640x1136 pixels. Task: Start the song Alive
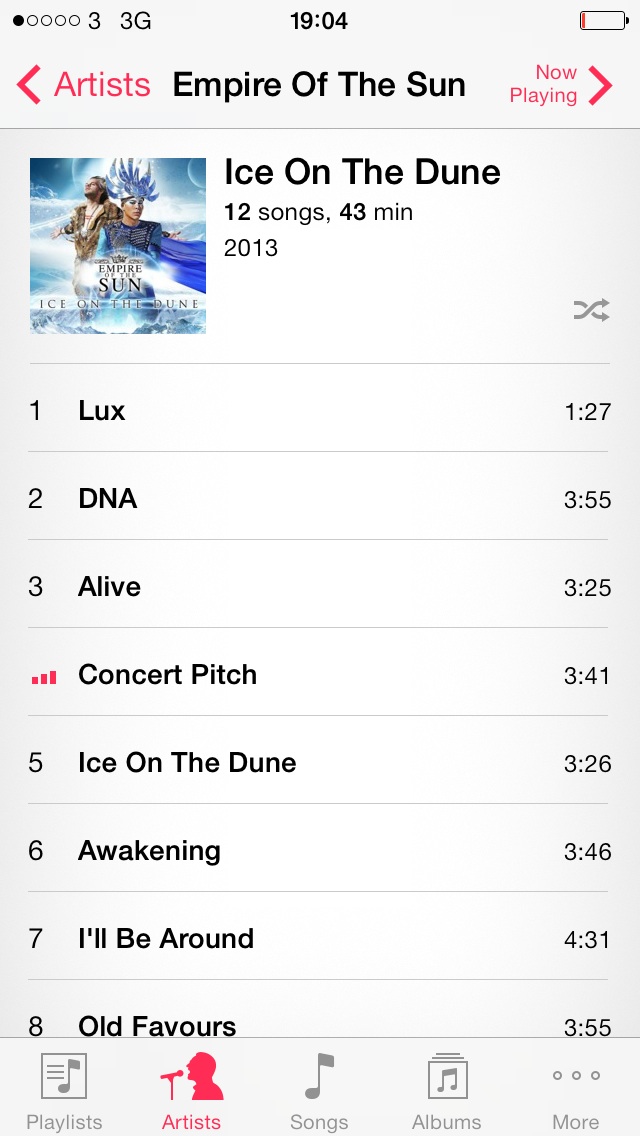point(320,586)
